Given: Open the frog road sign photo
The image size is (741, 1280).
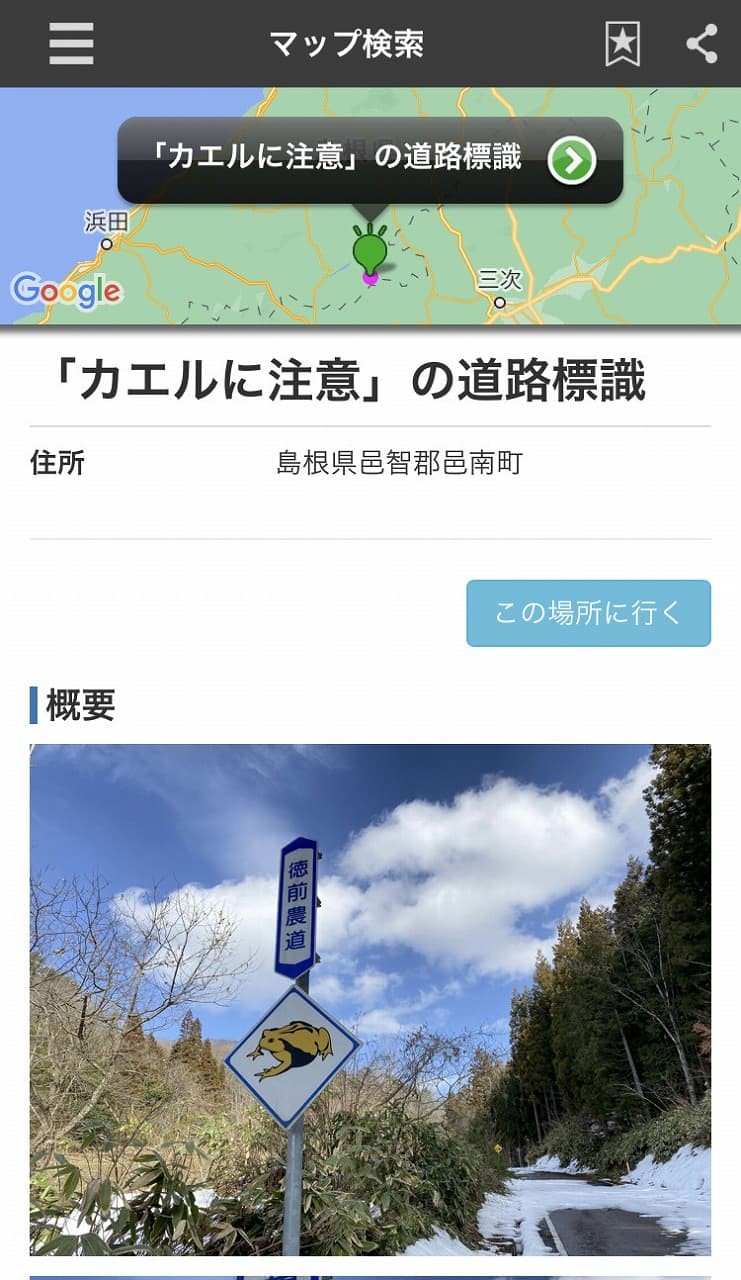Looking at the screenshot, I should point(370,1000).
